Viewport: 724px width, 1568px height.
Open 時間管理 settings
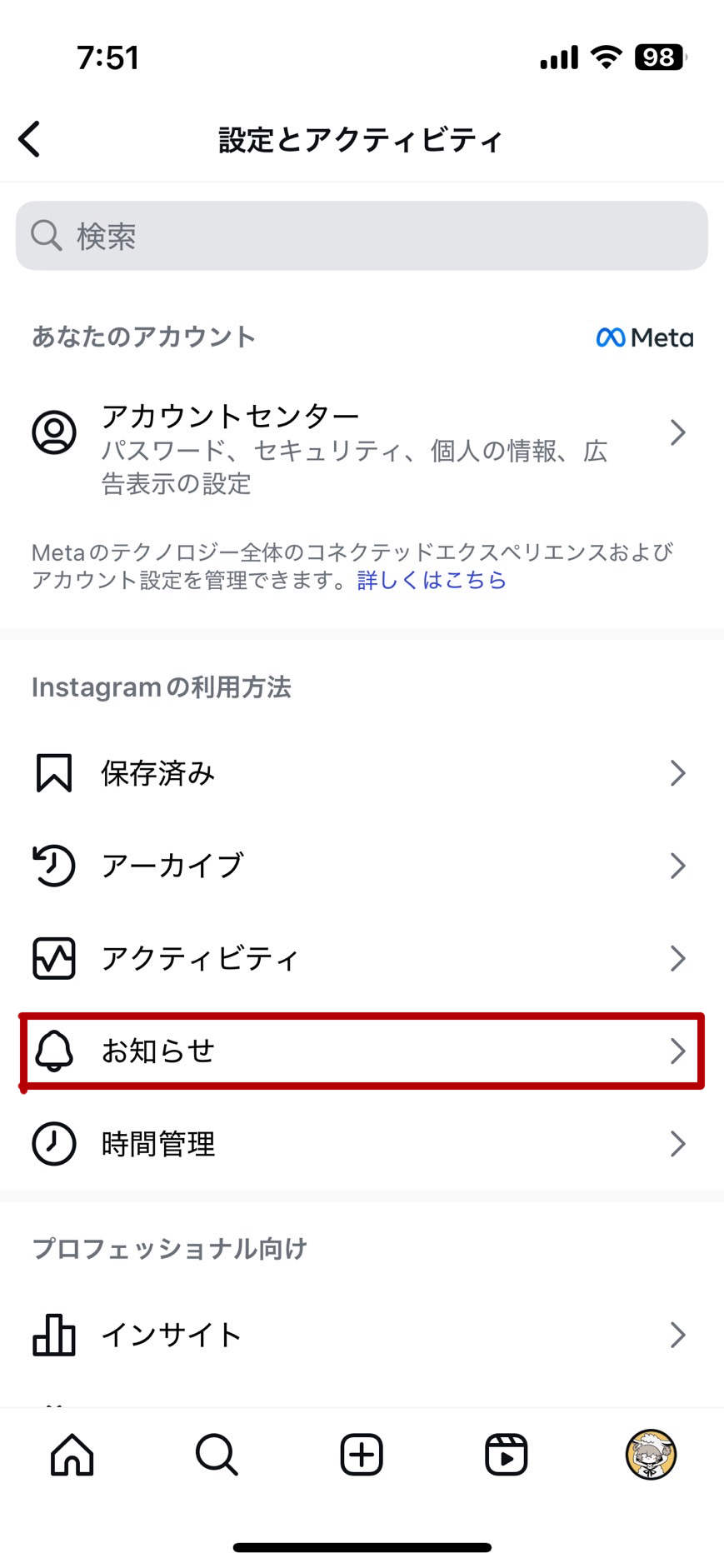click(x=362, y=1144)
